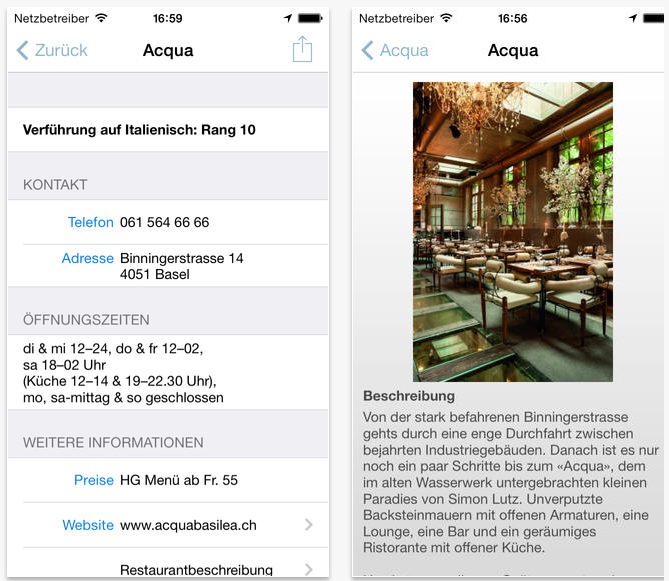
Task: Open the restaurant interior photo
Action: coord(512,231)
